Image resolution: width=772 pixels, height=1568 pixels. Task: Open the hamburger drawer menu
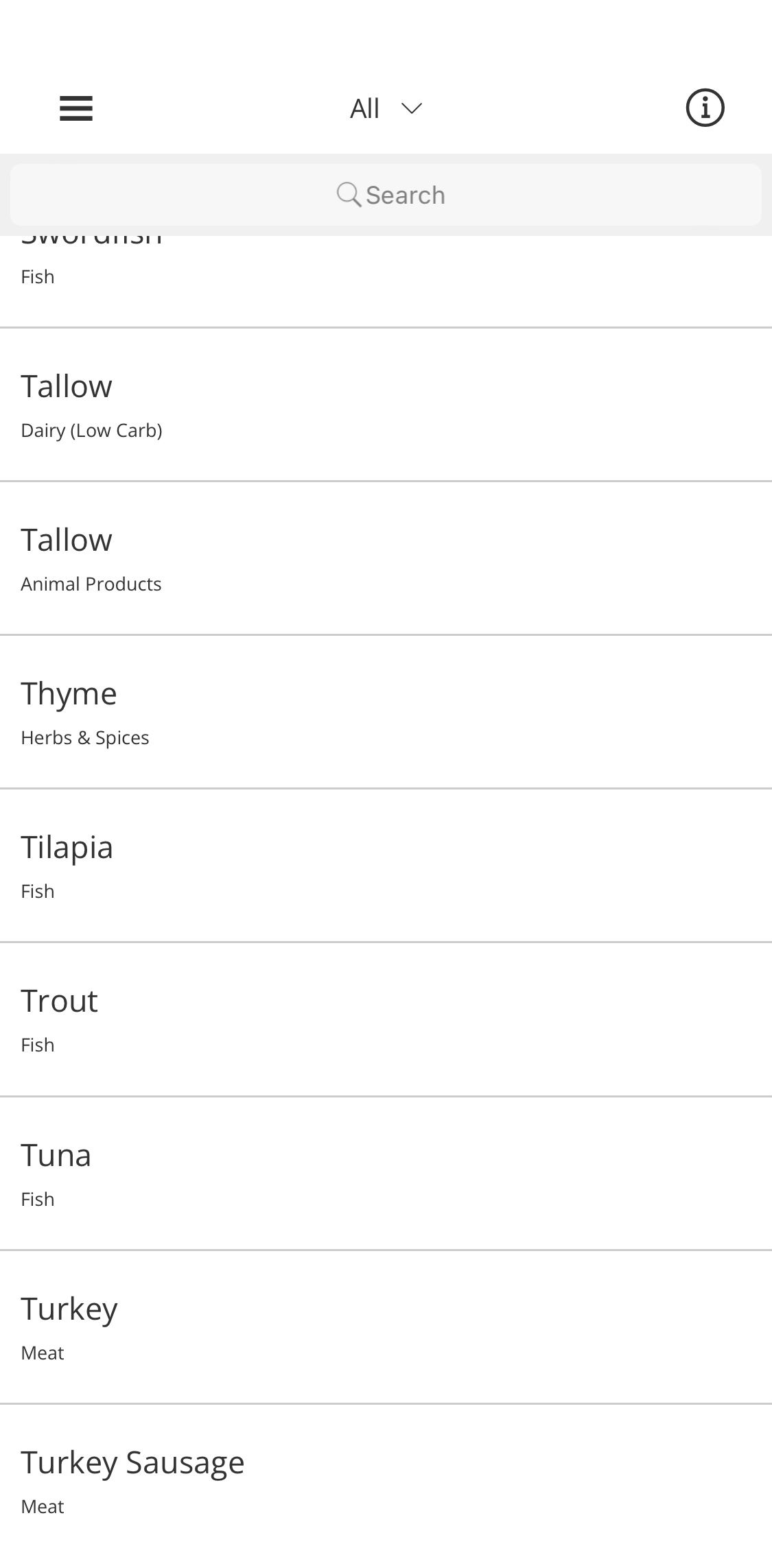tap(75, 108)
